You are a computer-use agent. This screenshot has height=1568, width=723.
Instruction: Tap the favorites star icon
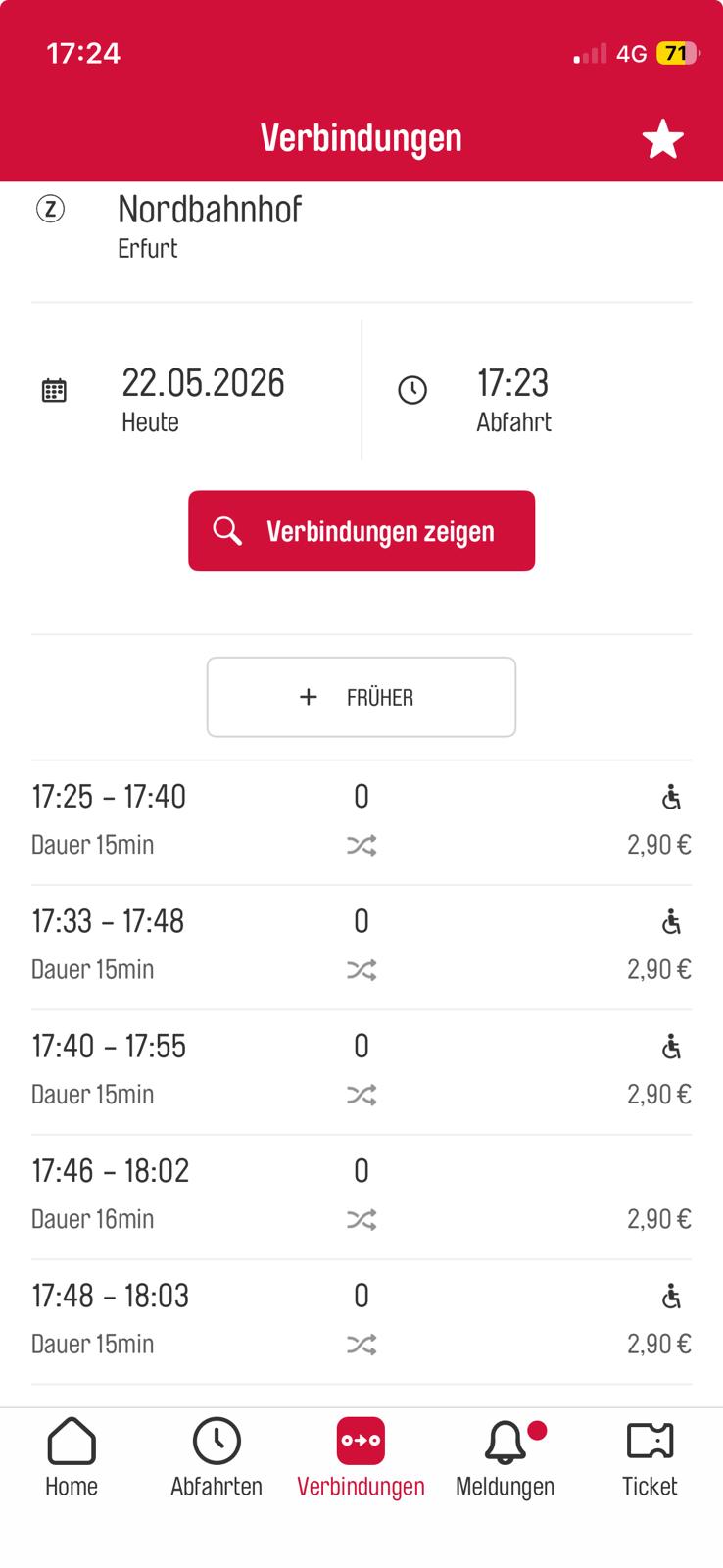click(x=663, y=139)
